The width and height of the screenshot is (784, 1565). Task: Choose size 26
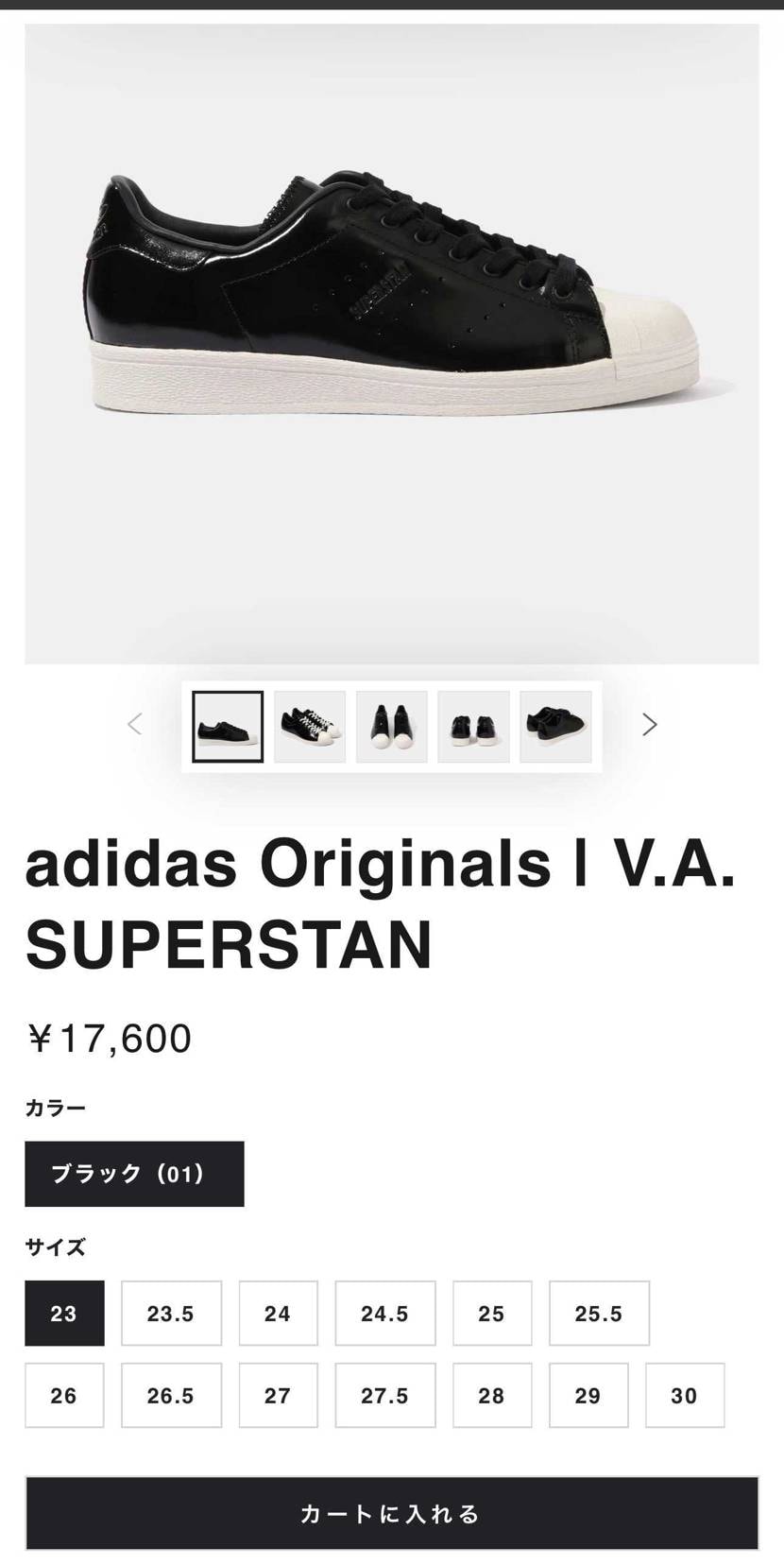64,1396
